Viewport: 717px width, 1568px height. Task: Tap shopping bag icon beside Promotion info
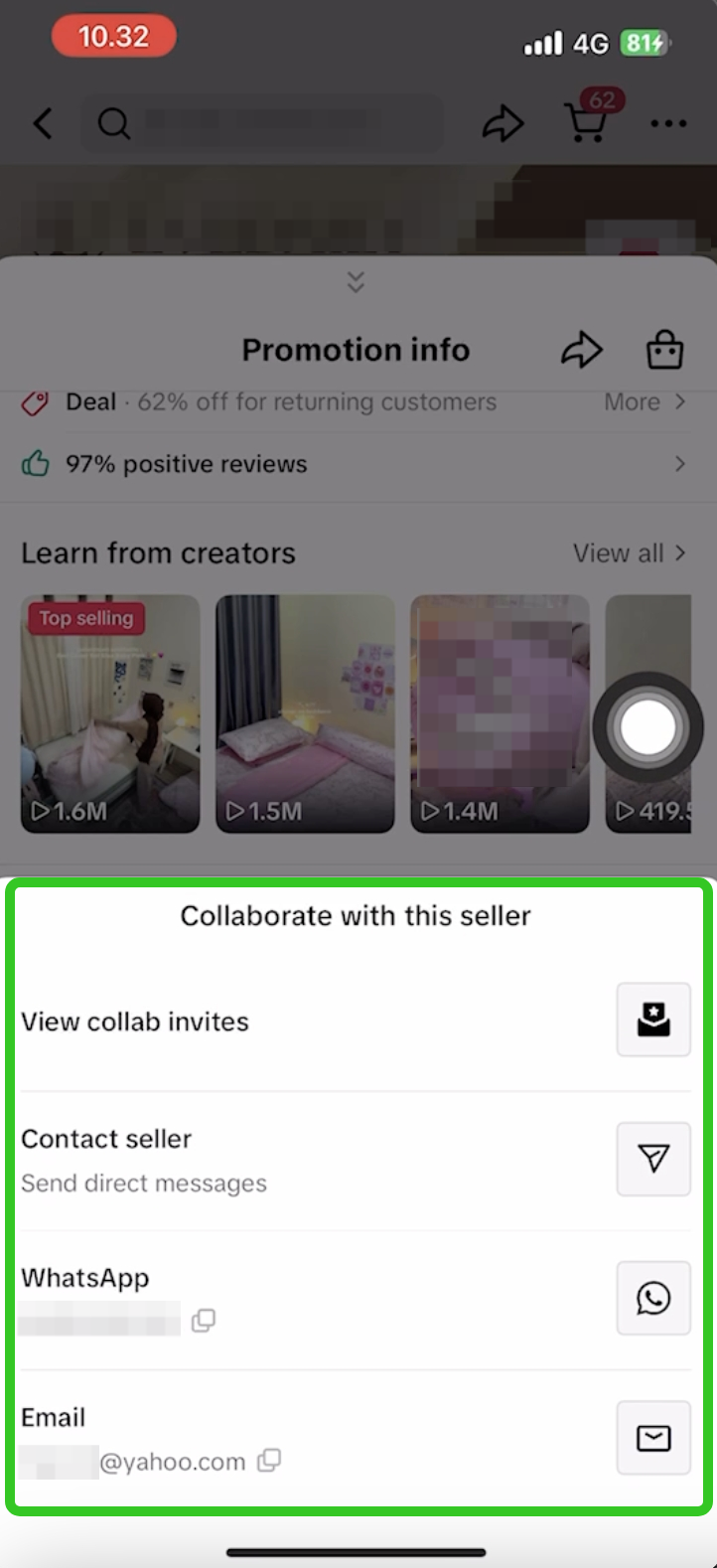(664, 350)
